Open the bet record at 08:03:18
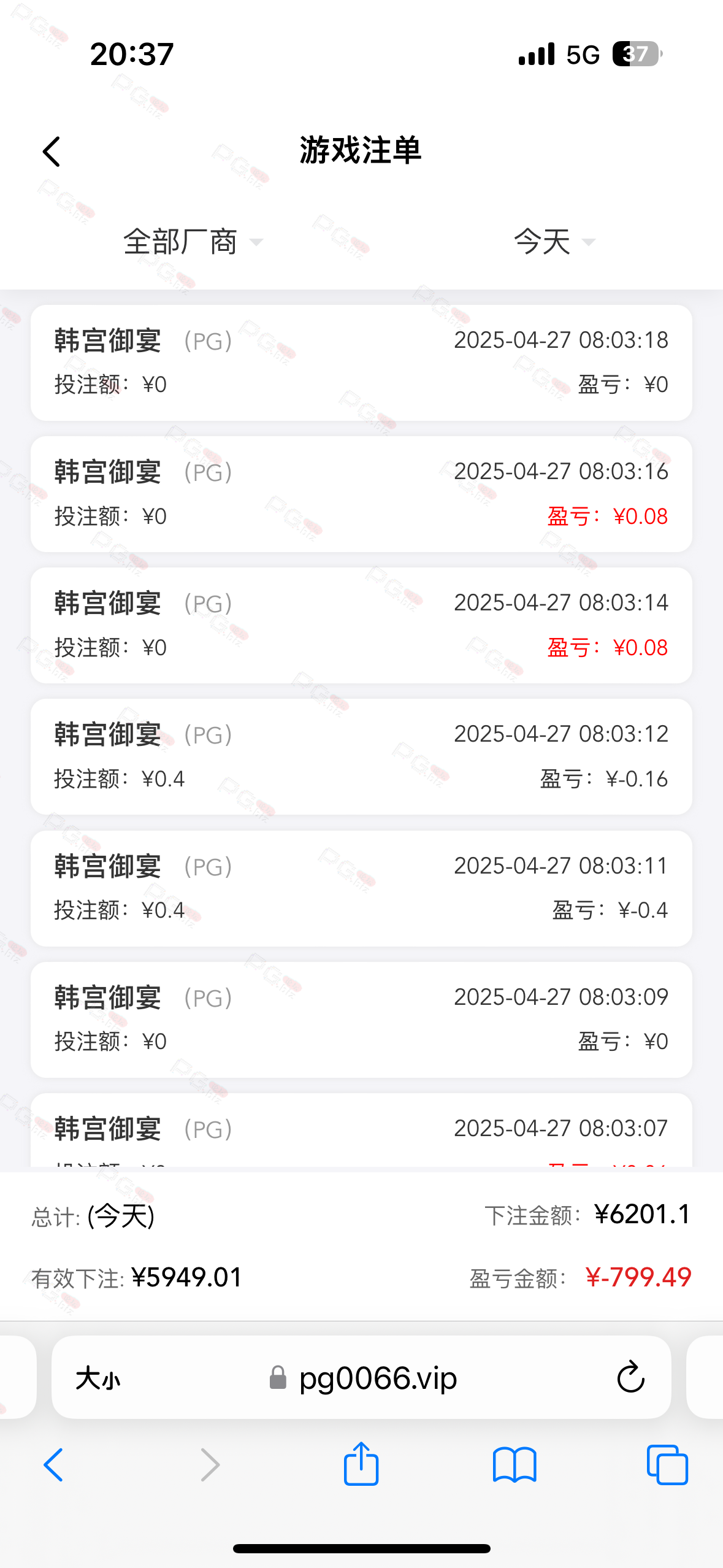This screenshot has height=1568, width=723. (361, 363)
